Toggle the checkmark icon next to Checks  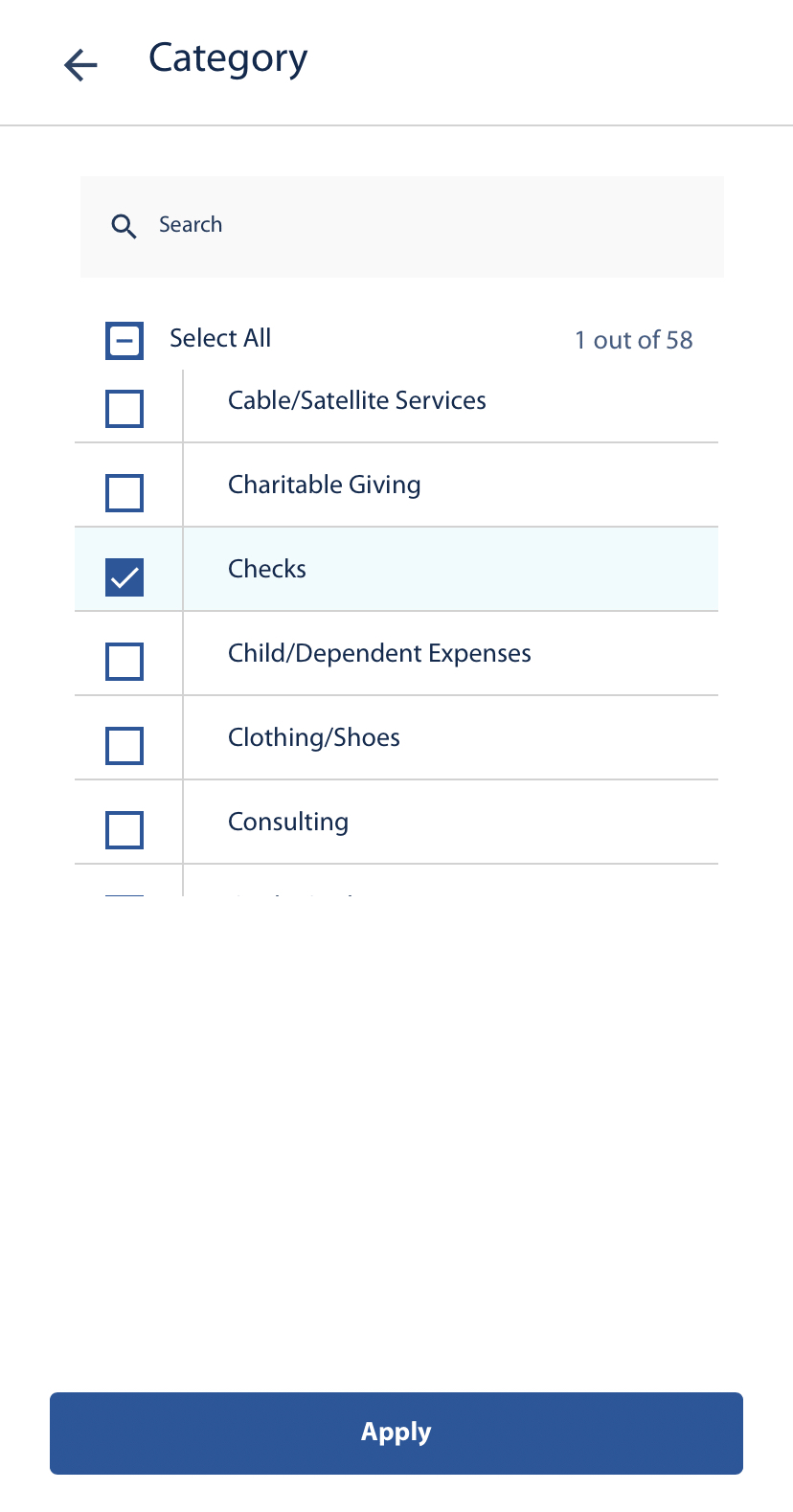click(x=124, y=577)
